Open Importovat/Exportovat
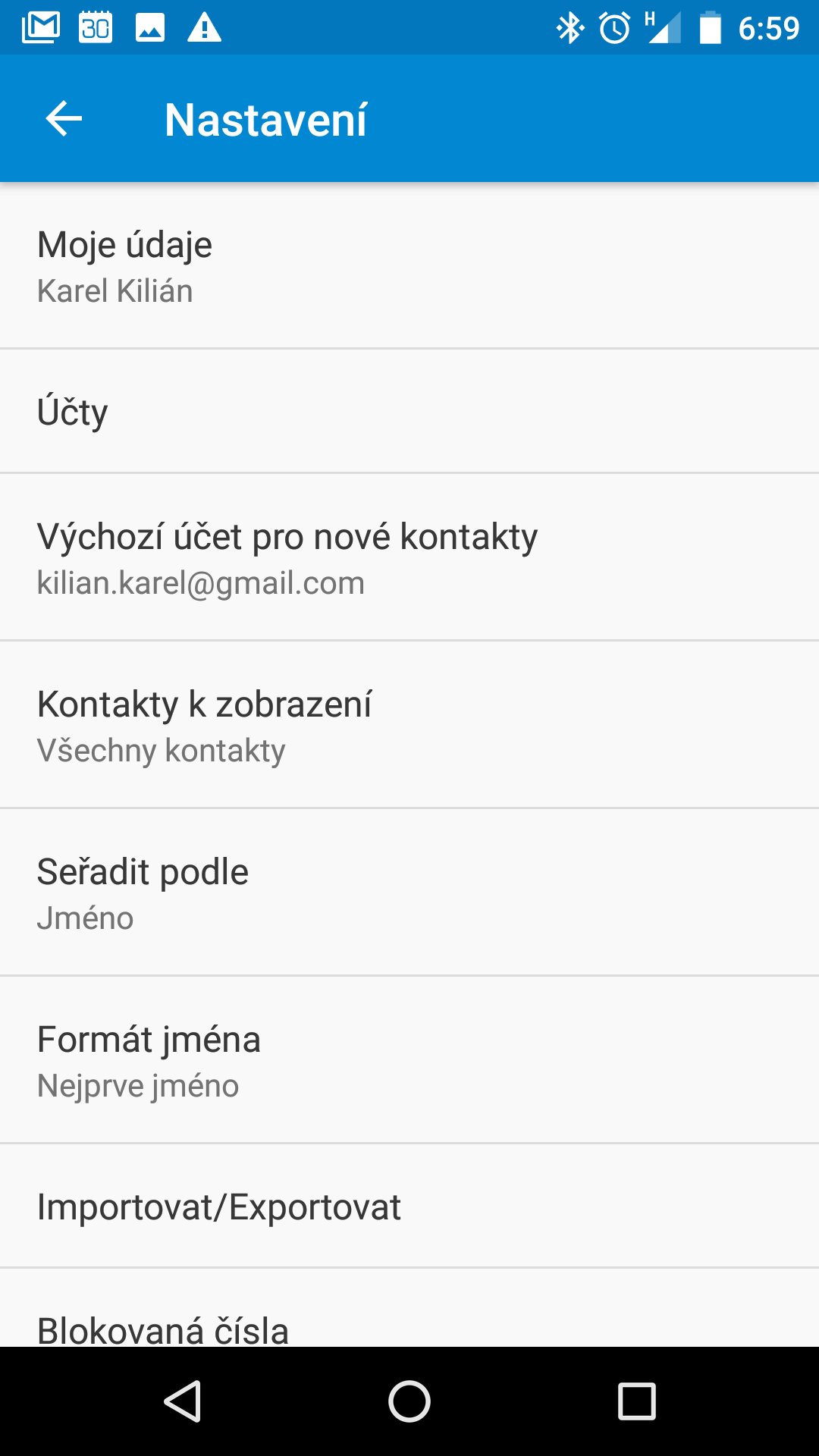Screen dimensions: 819x1456 coord(409,1207)
